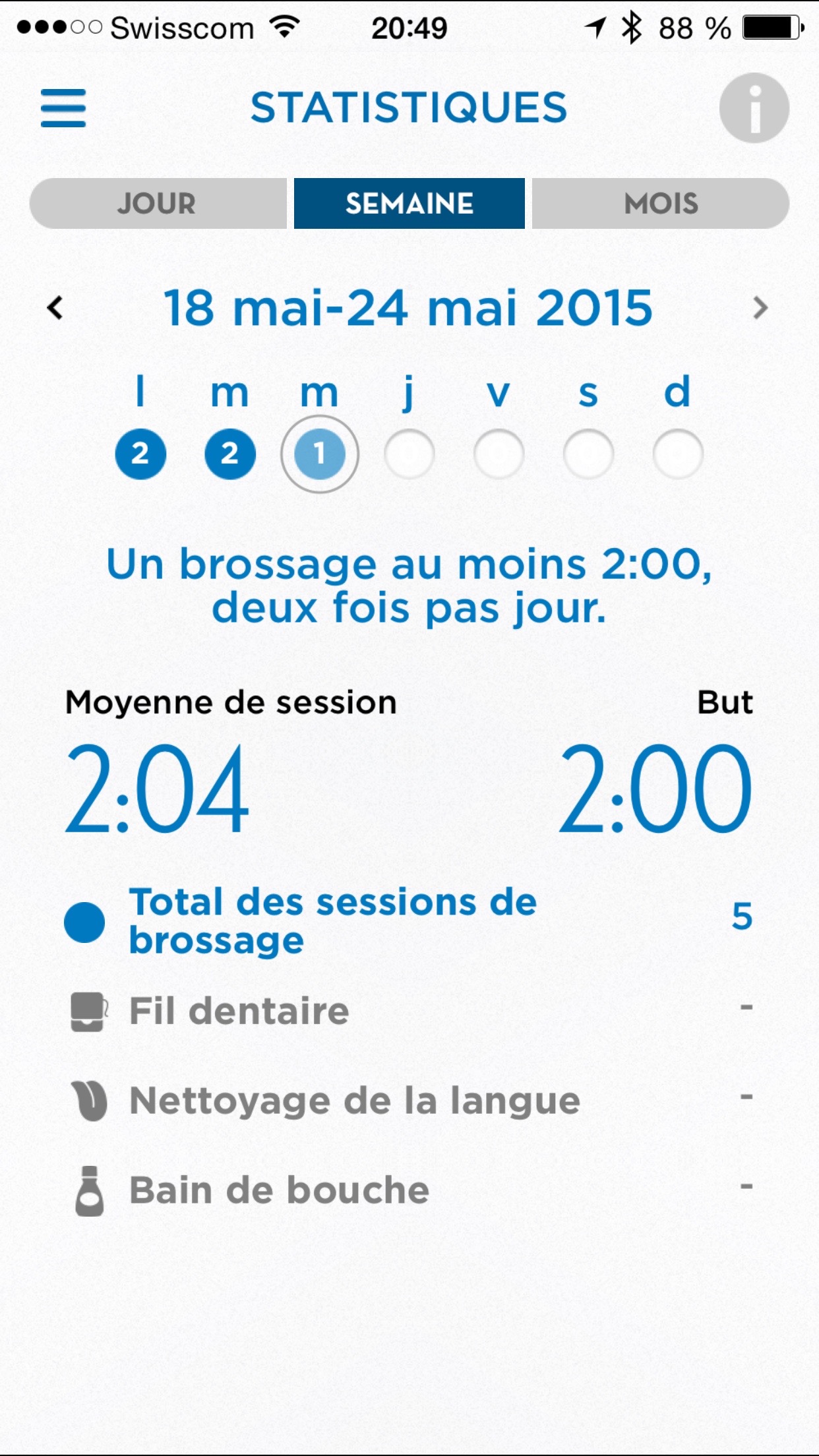Select the SEMAINE tab

click(x=409, y=204)
